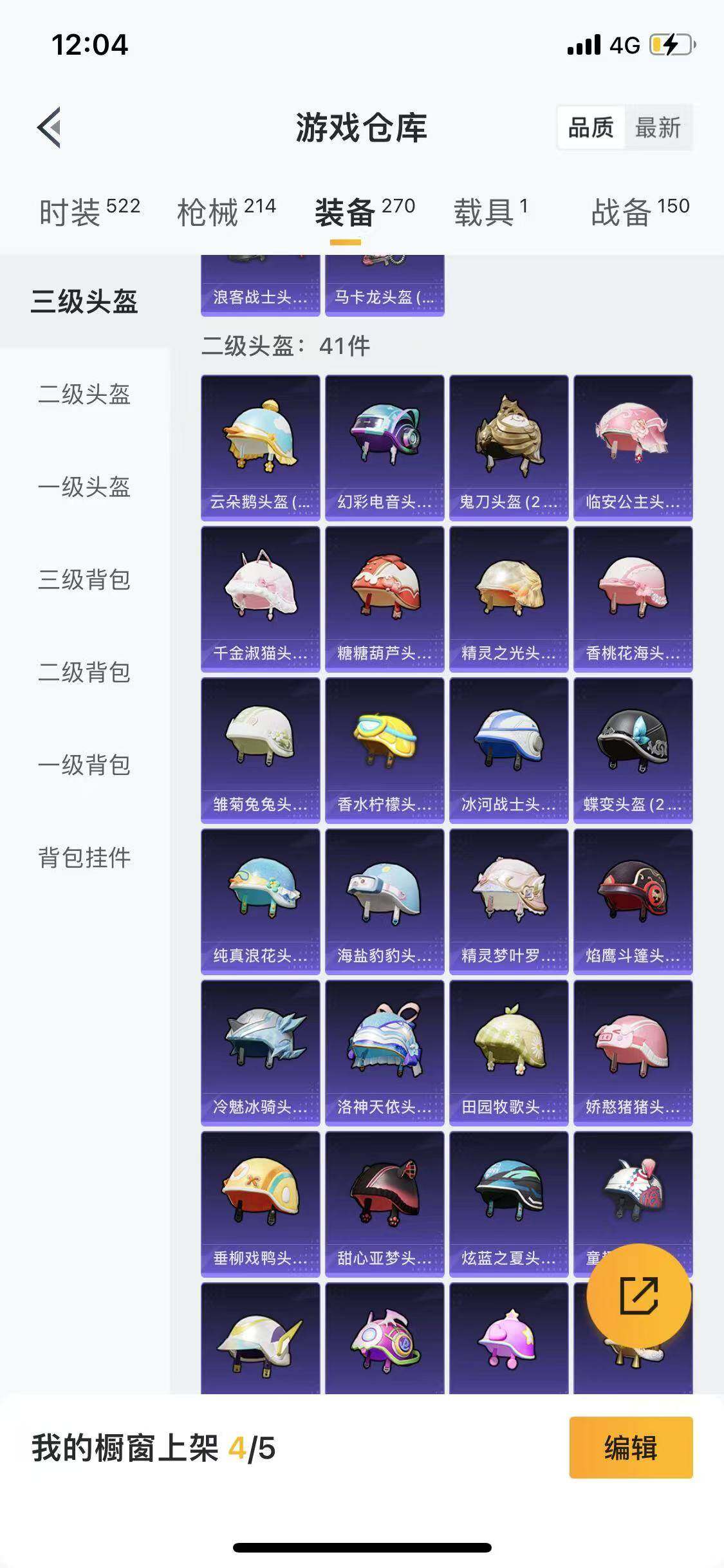The width and height of the screenshot is (724, 1568).
Task: Select the 娇憨猪猪头盔 item
Action: tap(632, 1049)
